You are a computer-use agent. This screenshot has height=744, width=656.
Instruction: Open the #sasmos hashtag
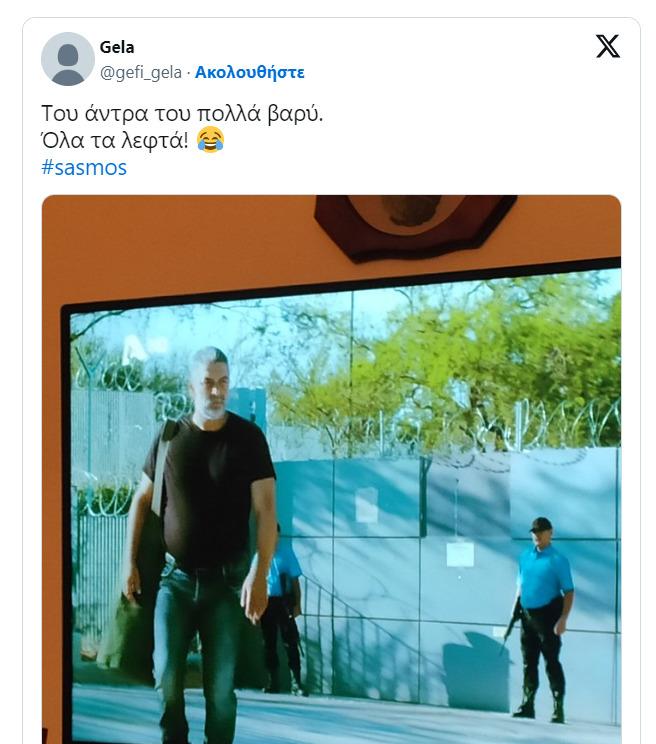click(x=84, y=167)
